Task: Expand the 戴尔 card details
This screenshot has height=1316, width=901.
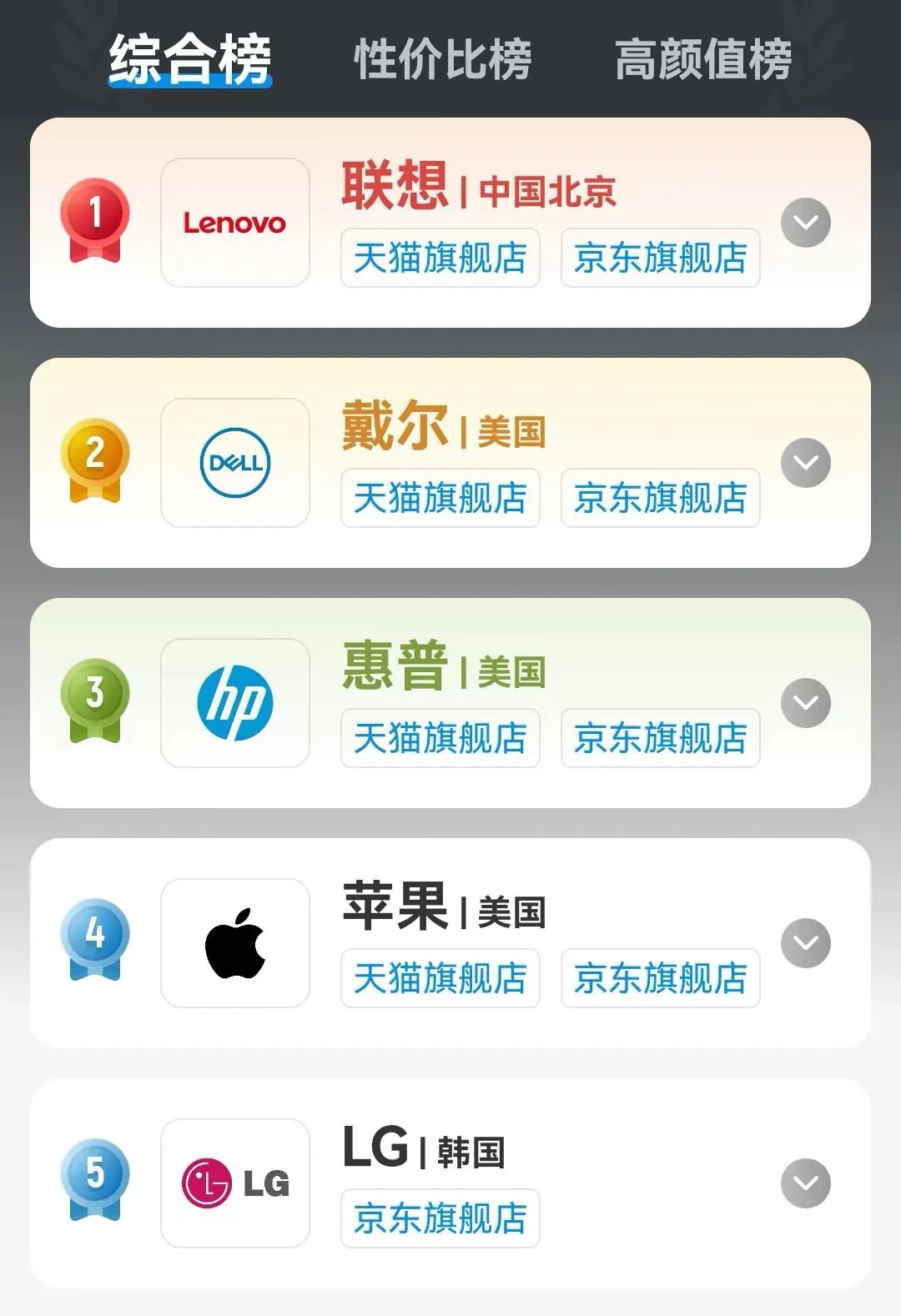Action: tap(805, 463)
